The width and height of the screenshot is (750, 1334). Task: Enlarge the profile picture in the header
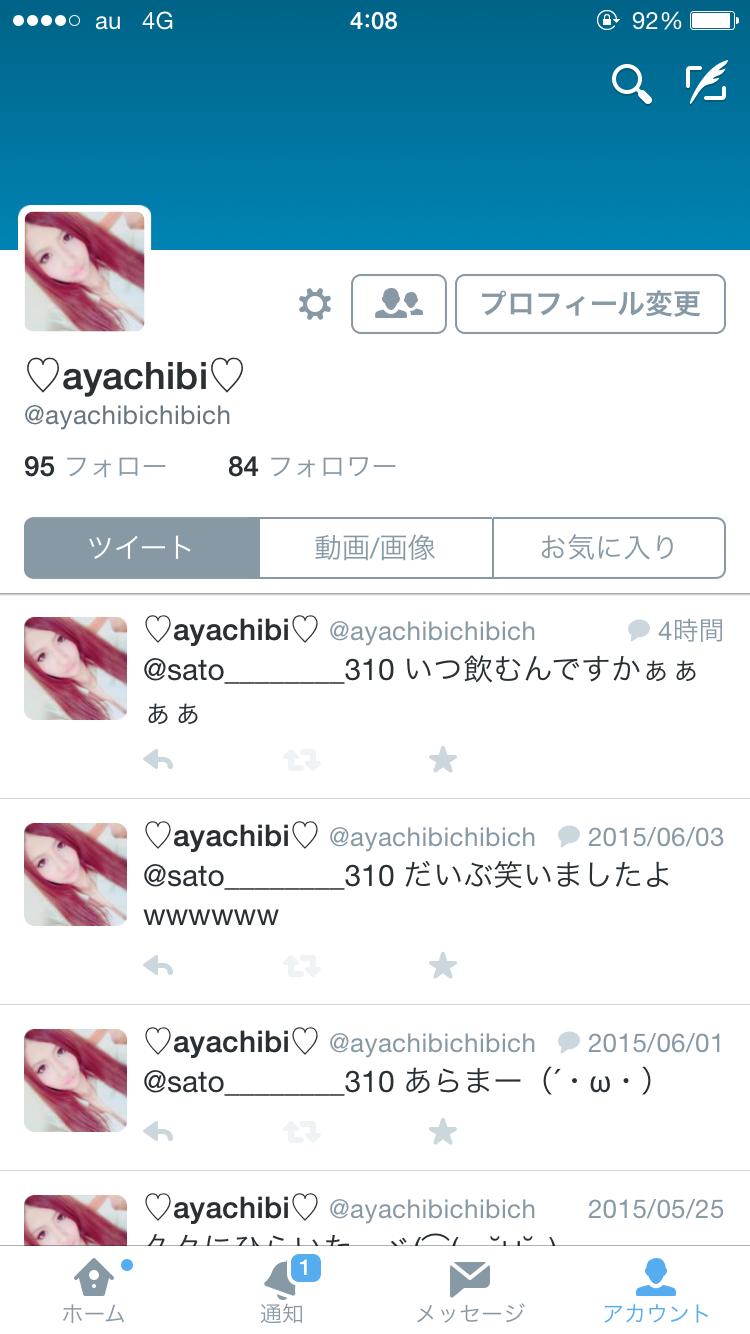(84, 271)
